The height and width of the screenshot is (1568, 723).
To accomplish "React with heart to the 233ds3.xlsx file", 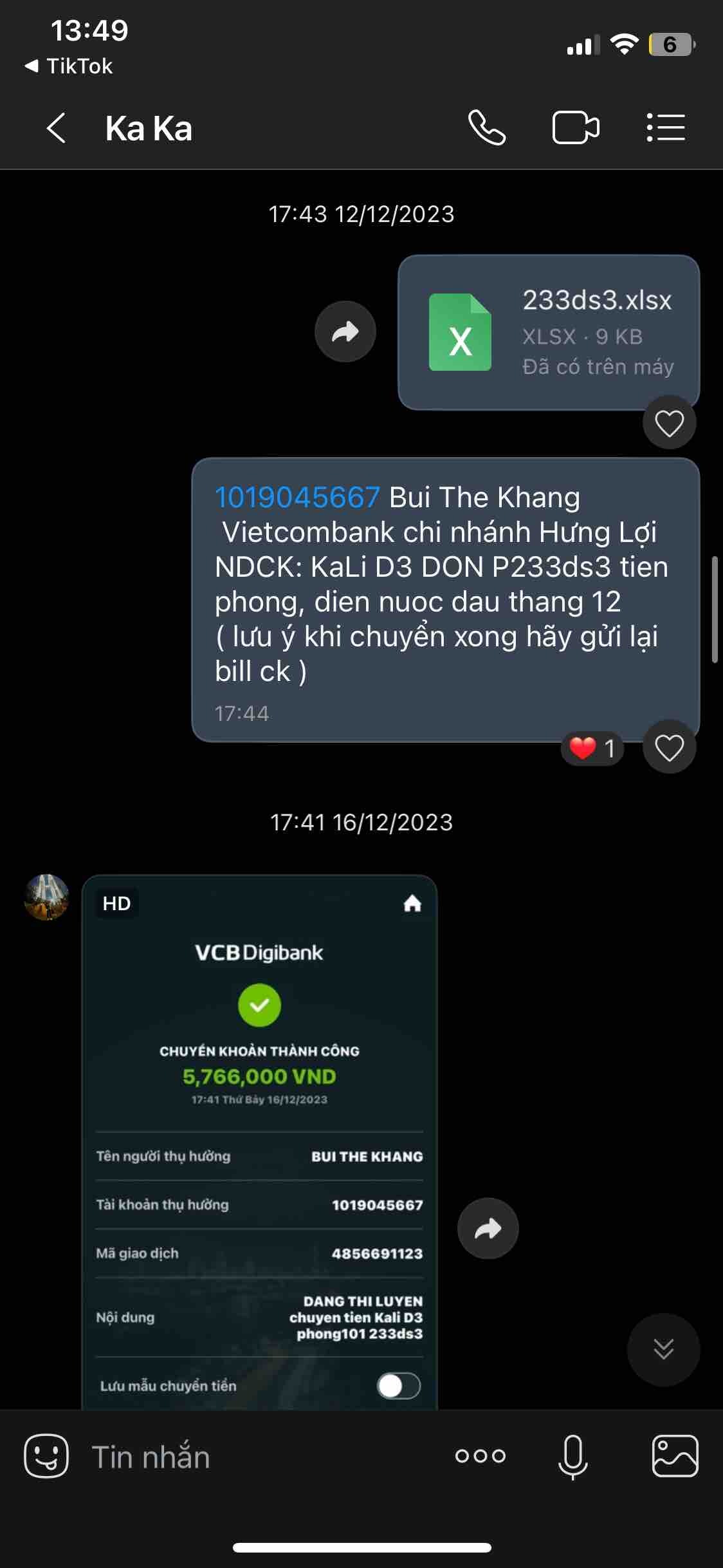I will [x=669, y=423].
